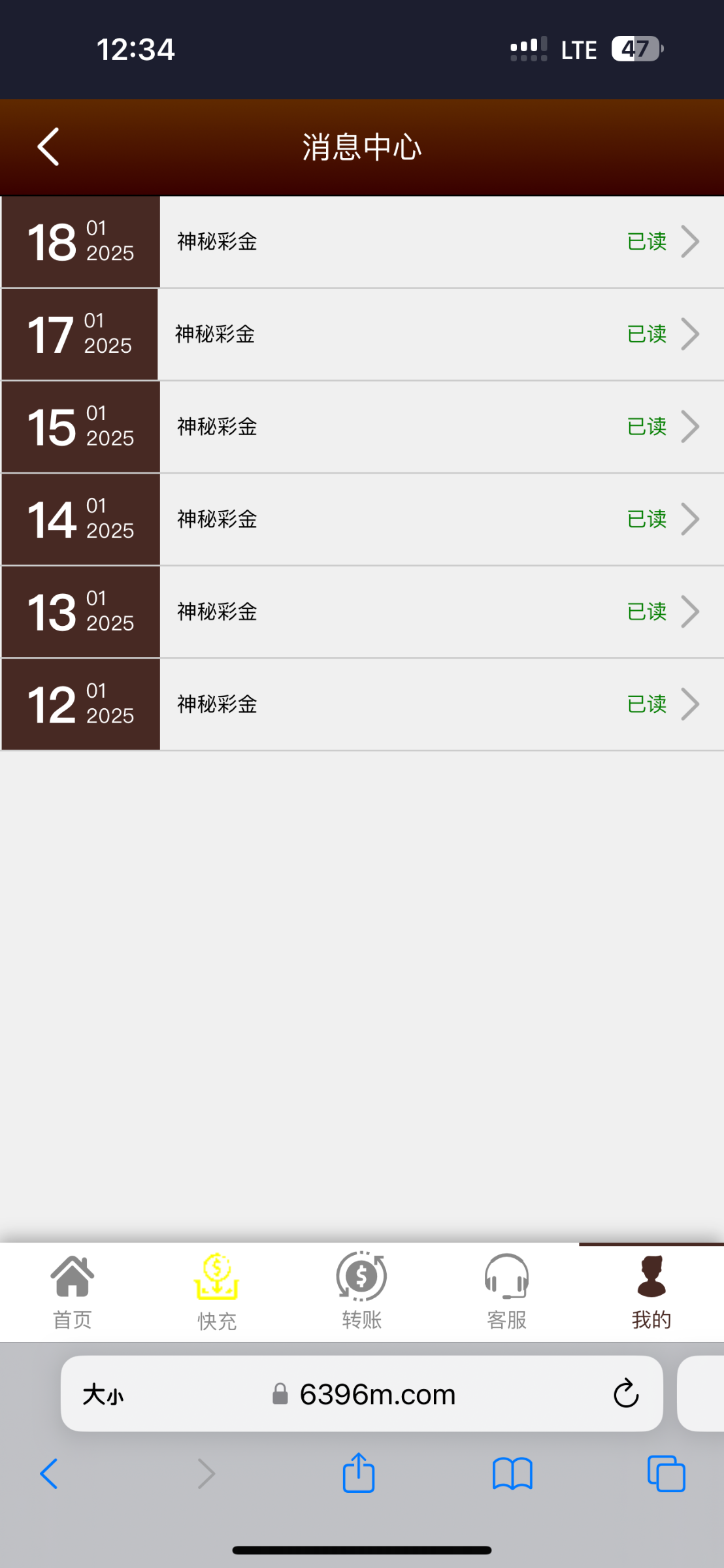This screenshot has height=1568, width=724.
Task: Go back from the 消息中心 page
Action: 48,147
